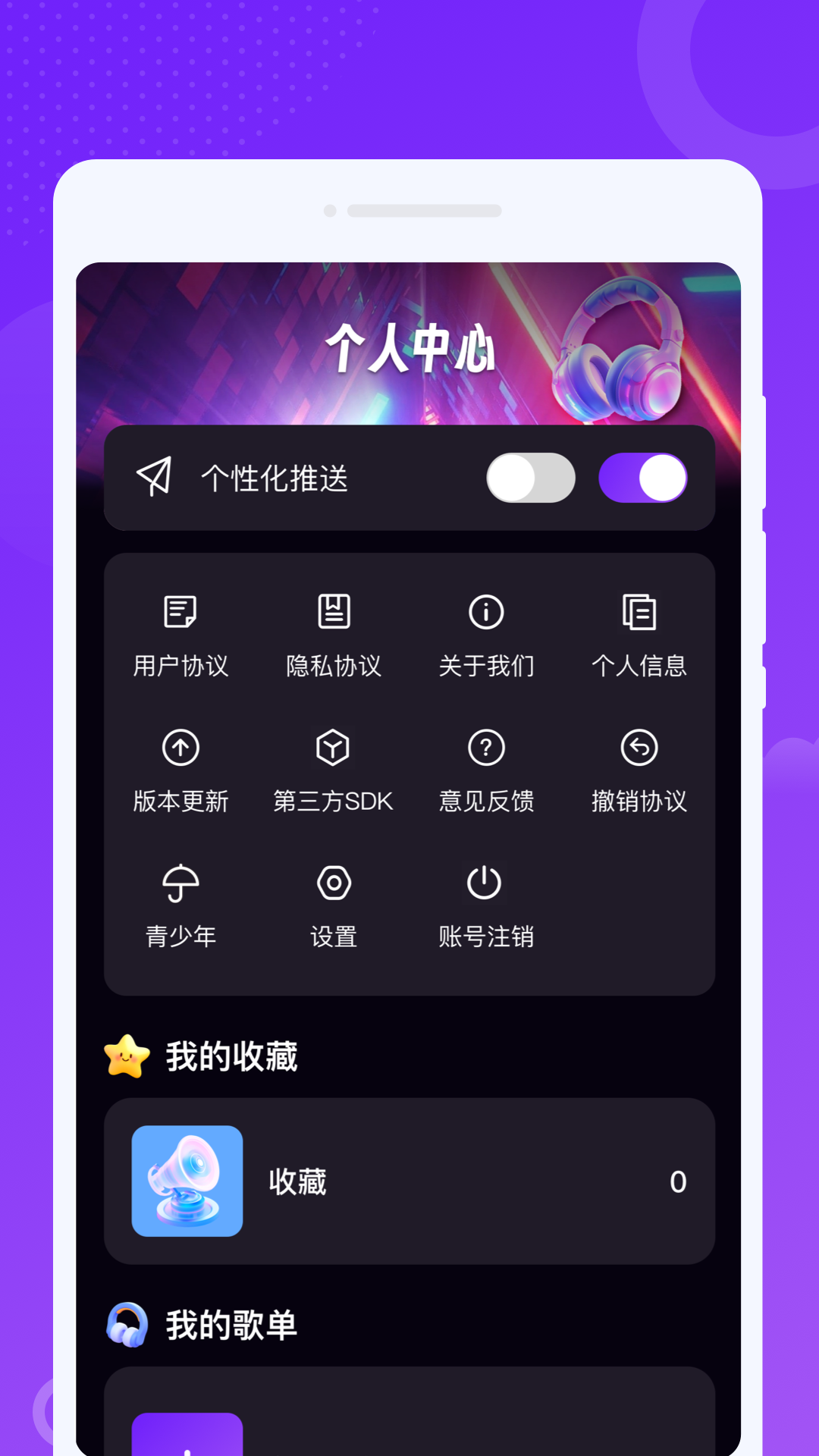Select the 关于我们 info icon

point(486,613)
